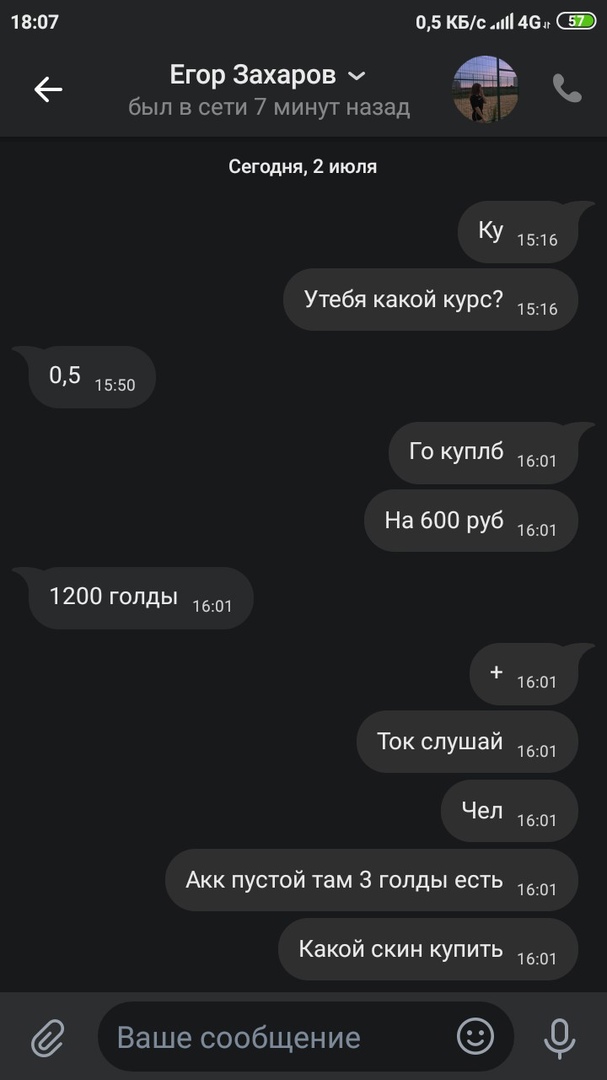Open Егор Захаров's profile avatar
The height and width of the screenshot is (1080, 607).
point(485,89)
